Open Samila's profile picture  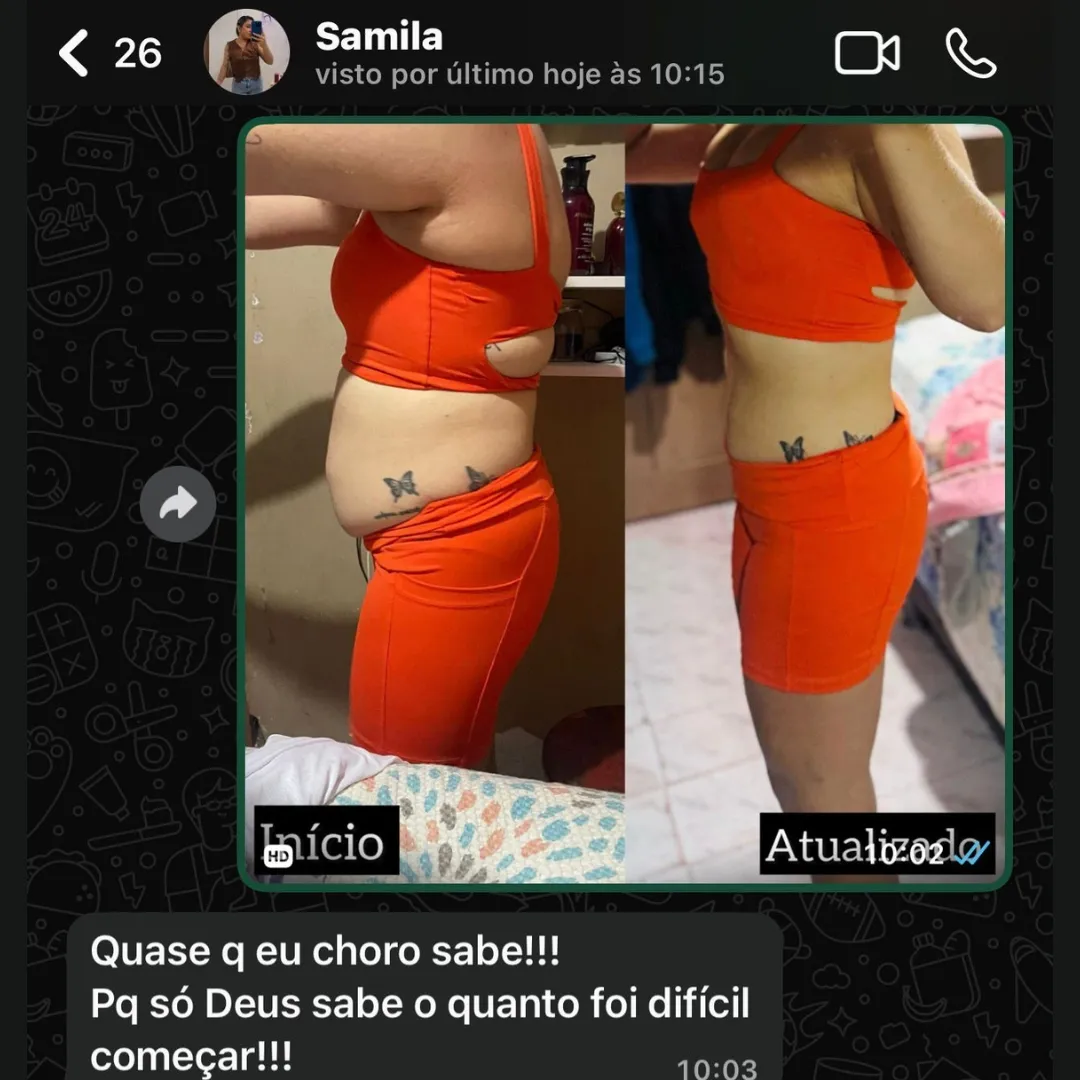(246, 52)
